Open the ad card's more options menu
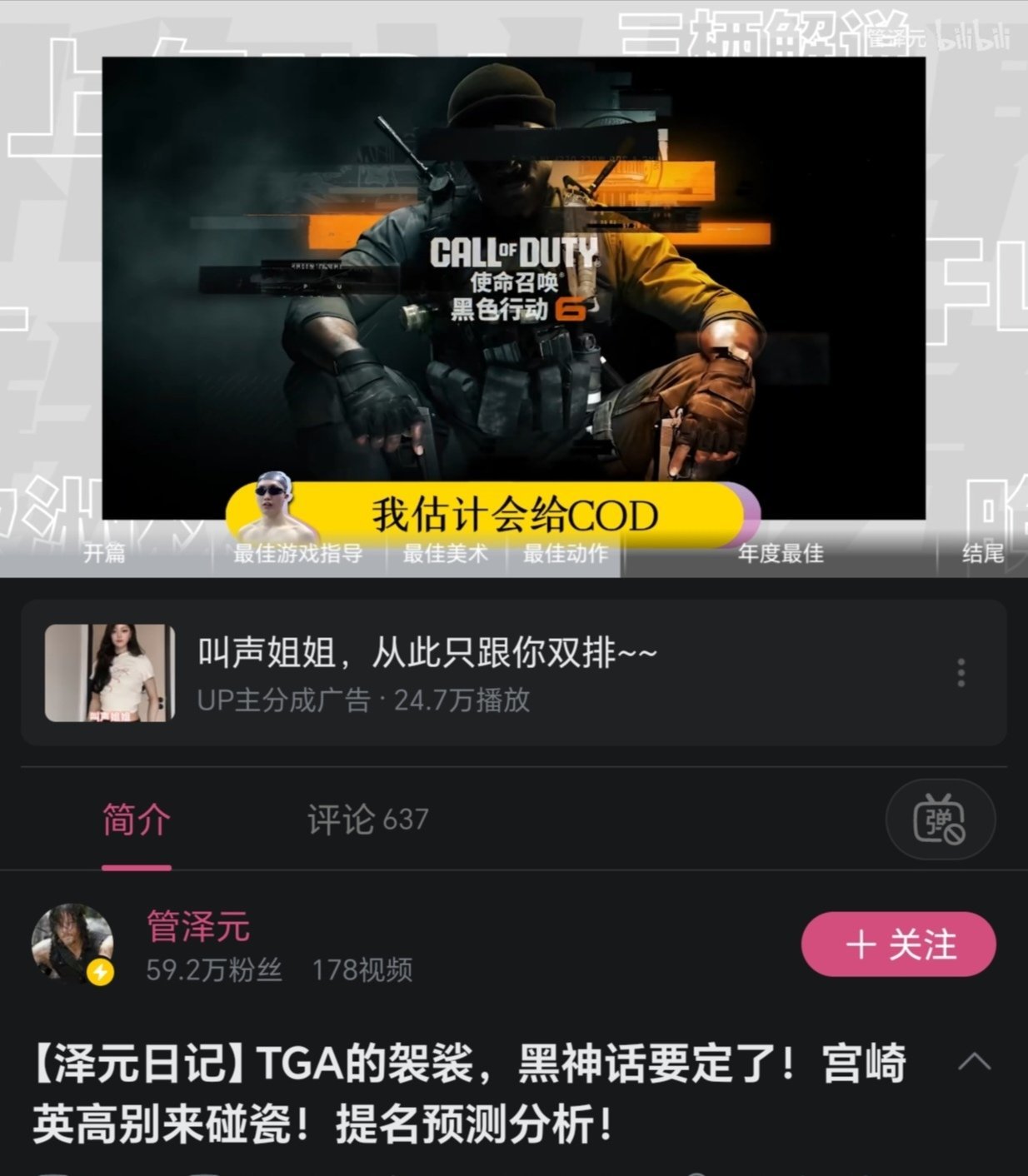This screenshot has width=1028, height=1176. tap(961, 673)
